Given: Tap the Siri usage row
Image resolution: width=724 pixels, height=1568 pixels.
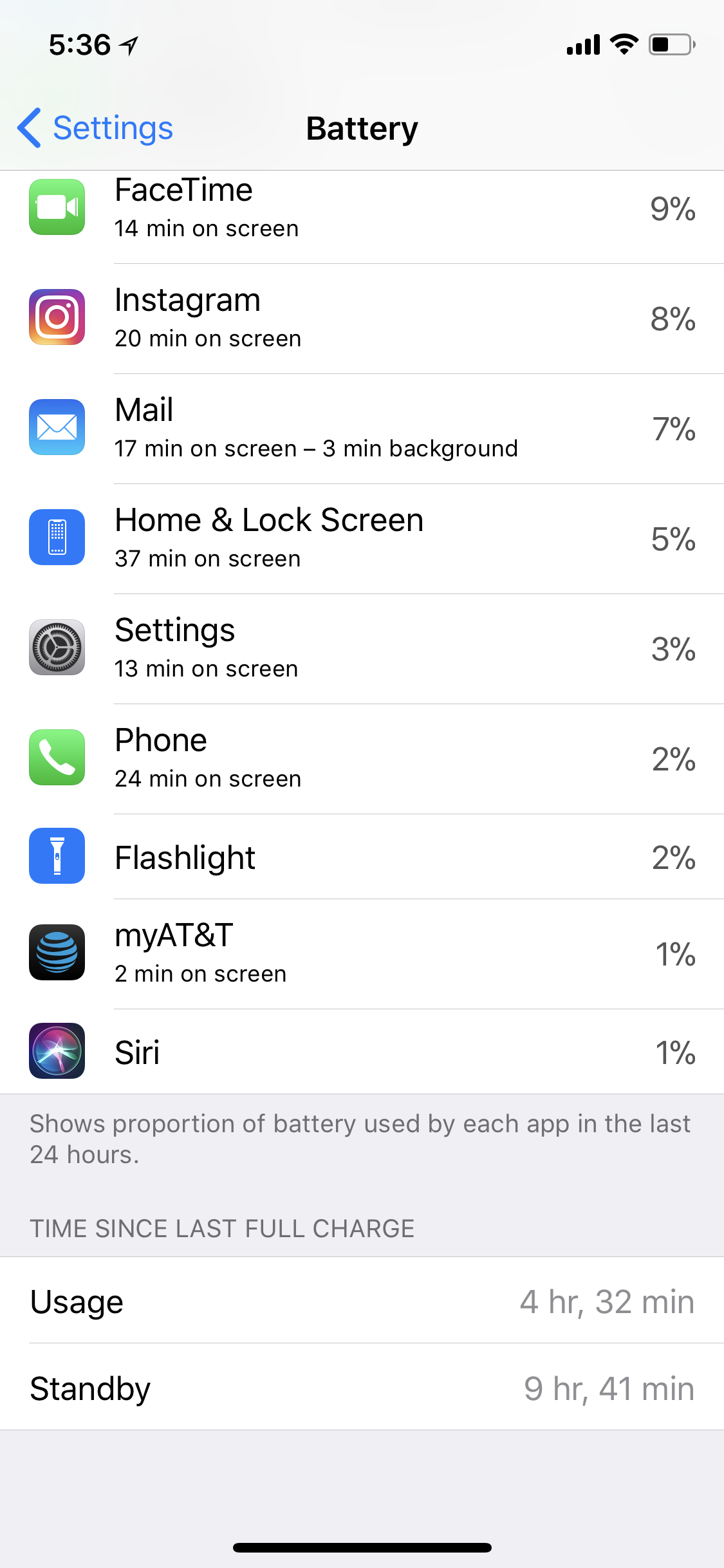Looking at the screenshot, I should click(362, 1052).
